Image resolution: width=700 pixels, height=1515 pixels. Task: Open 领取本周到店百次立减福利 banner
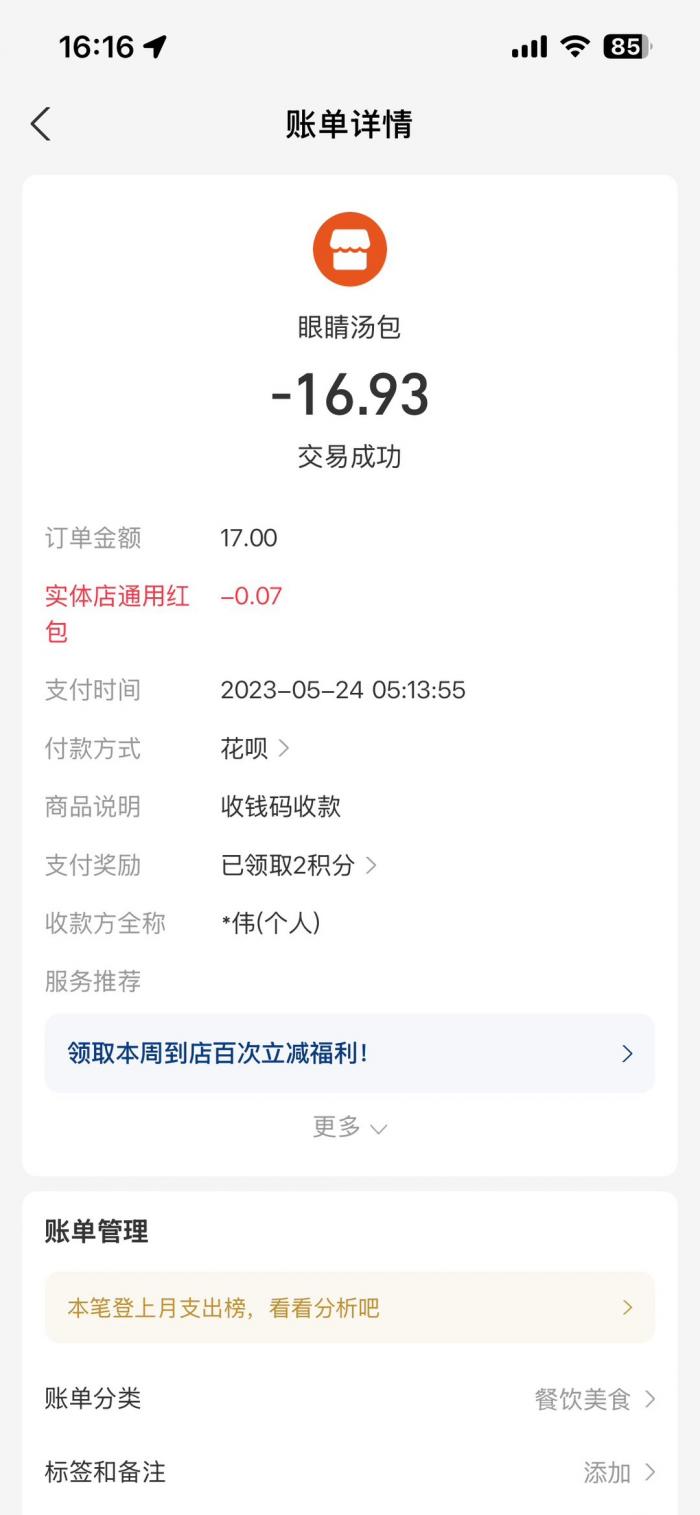350,1053
